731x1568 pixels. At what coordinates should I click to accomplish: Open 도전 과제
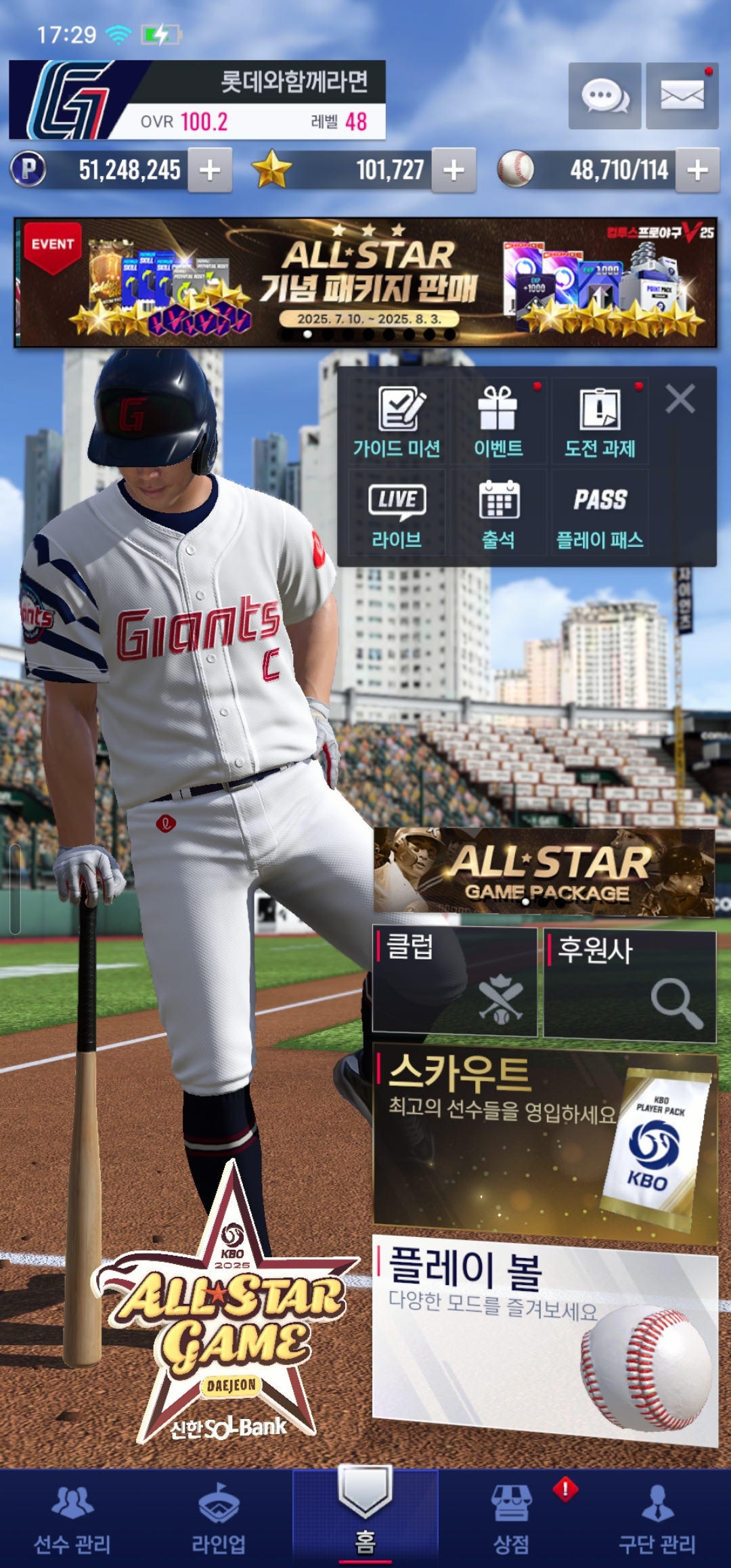point(600,422)
